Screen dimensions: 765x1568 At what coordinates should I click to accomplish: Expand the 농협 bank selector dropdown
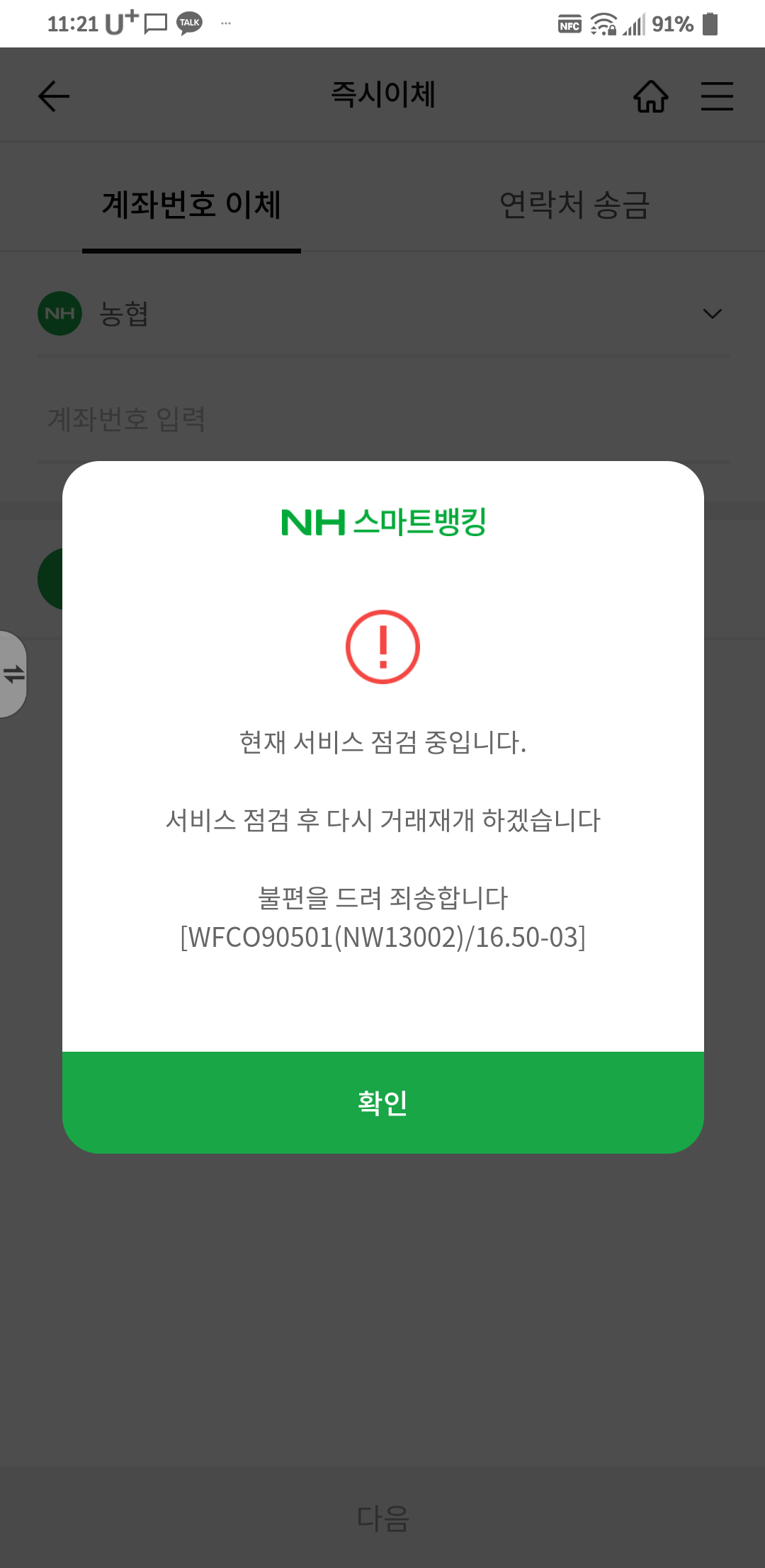coord(382,314)
